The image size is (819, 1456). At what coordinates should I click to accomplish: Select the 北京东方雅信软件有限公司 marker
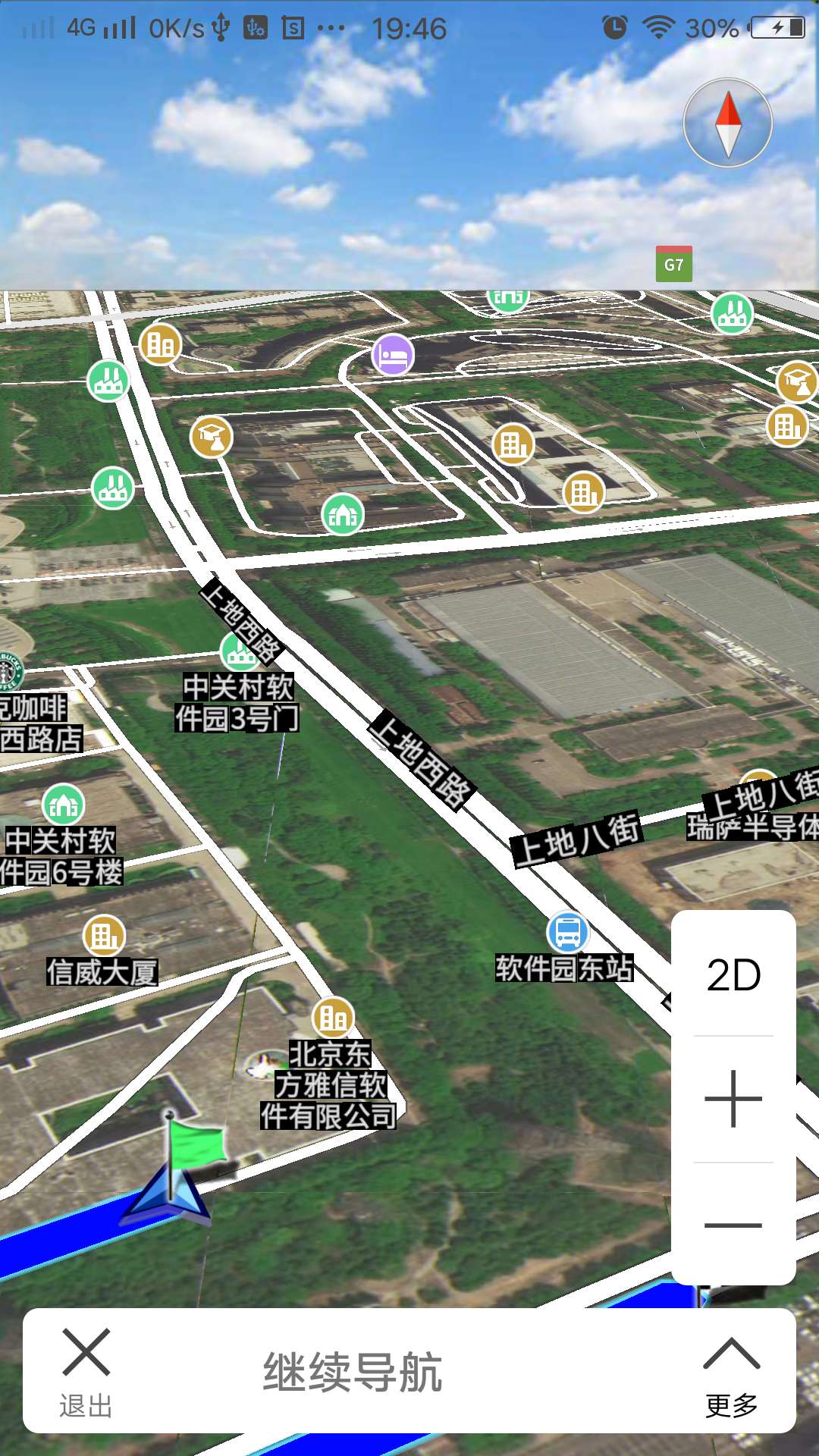coord(333,1018)
